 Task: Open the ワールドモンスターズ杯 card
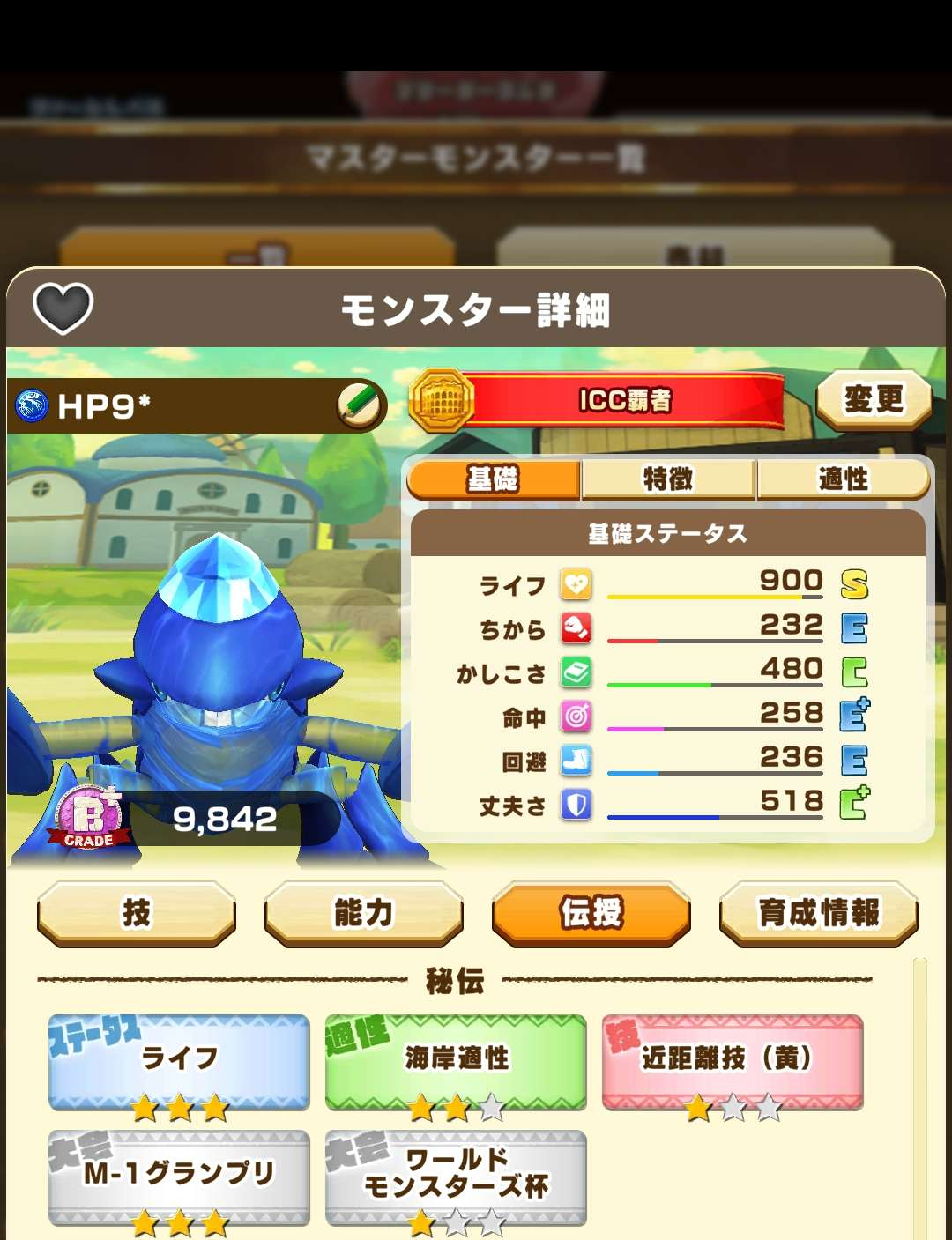click(x=456, y=1177)
